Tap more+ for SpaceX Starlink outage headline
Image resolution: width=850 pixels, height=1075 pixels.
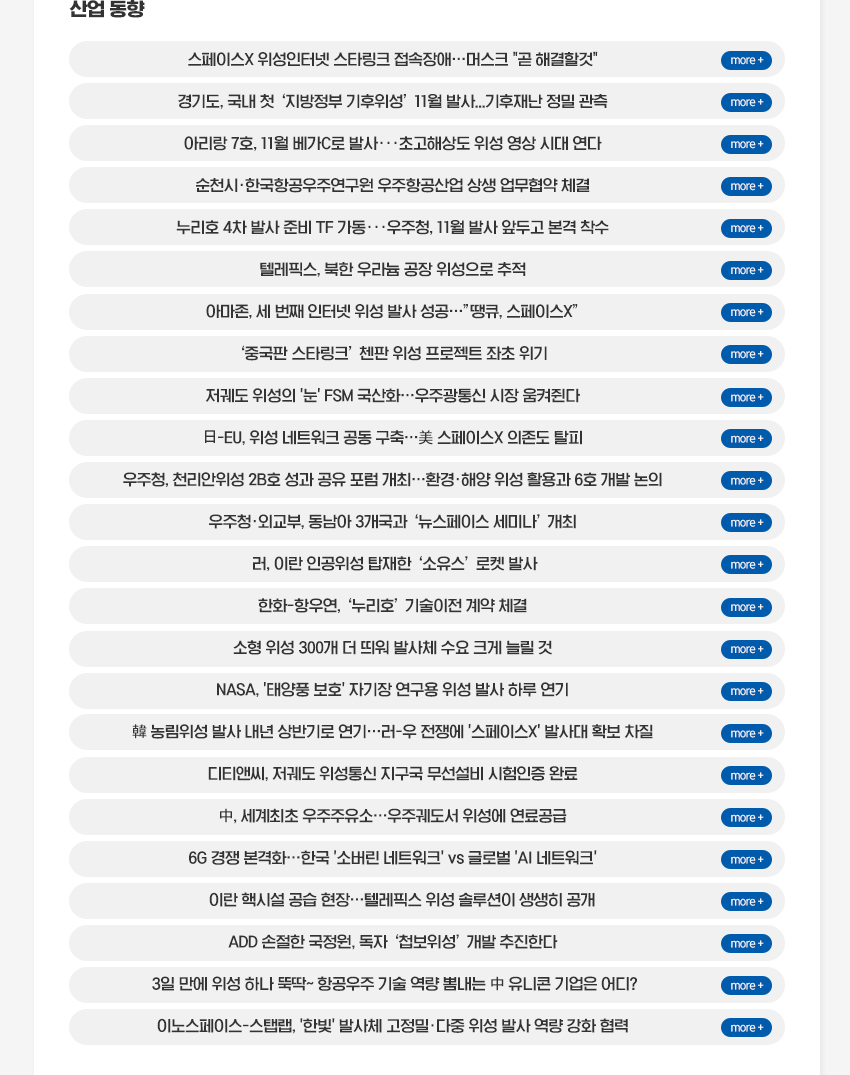(746, 60)
